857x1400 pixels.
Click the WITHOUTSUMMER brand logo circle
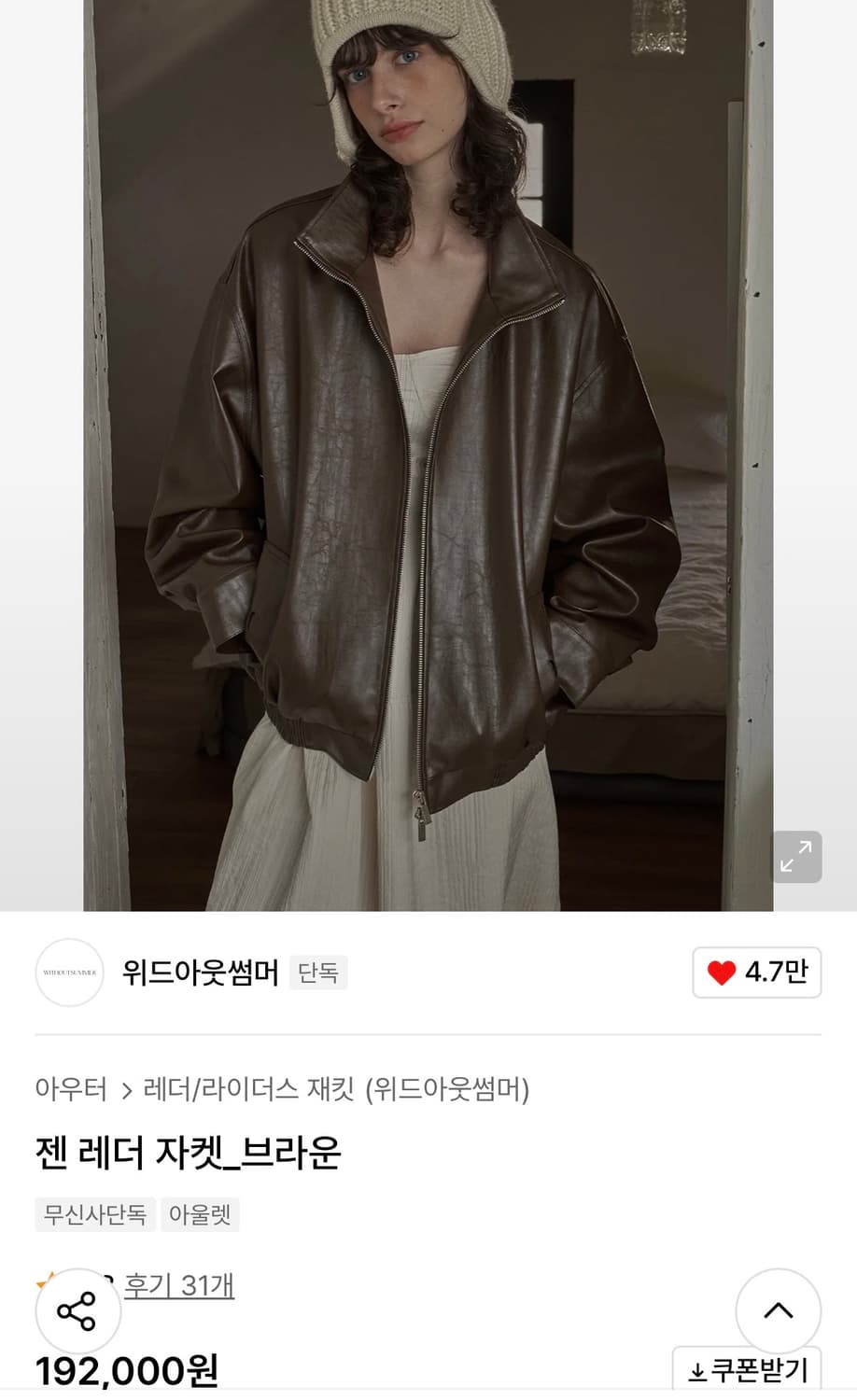(69, 973)
